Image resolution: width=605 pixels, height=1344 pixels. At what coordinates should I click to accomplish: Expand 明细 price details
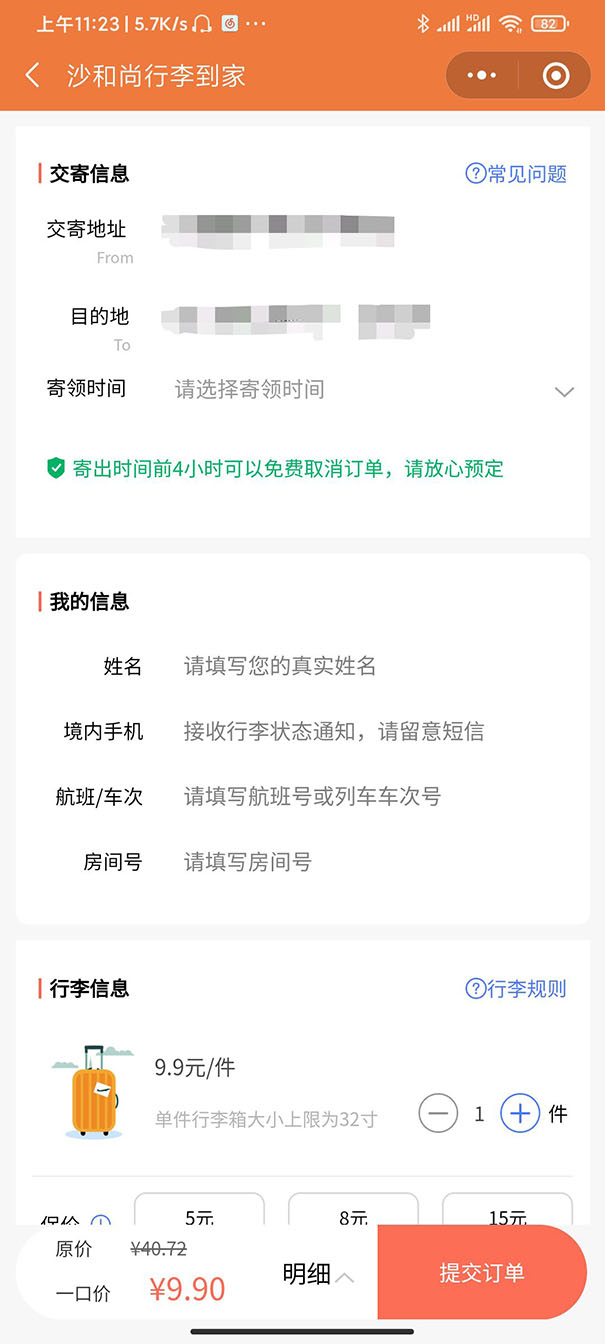(x=317, y=1274)
